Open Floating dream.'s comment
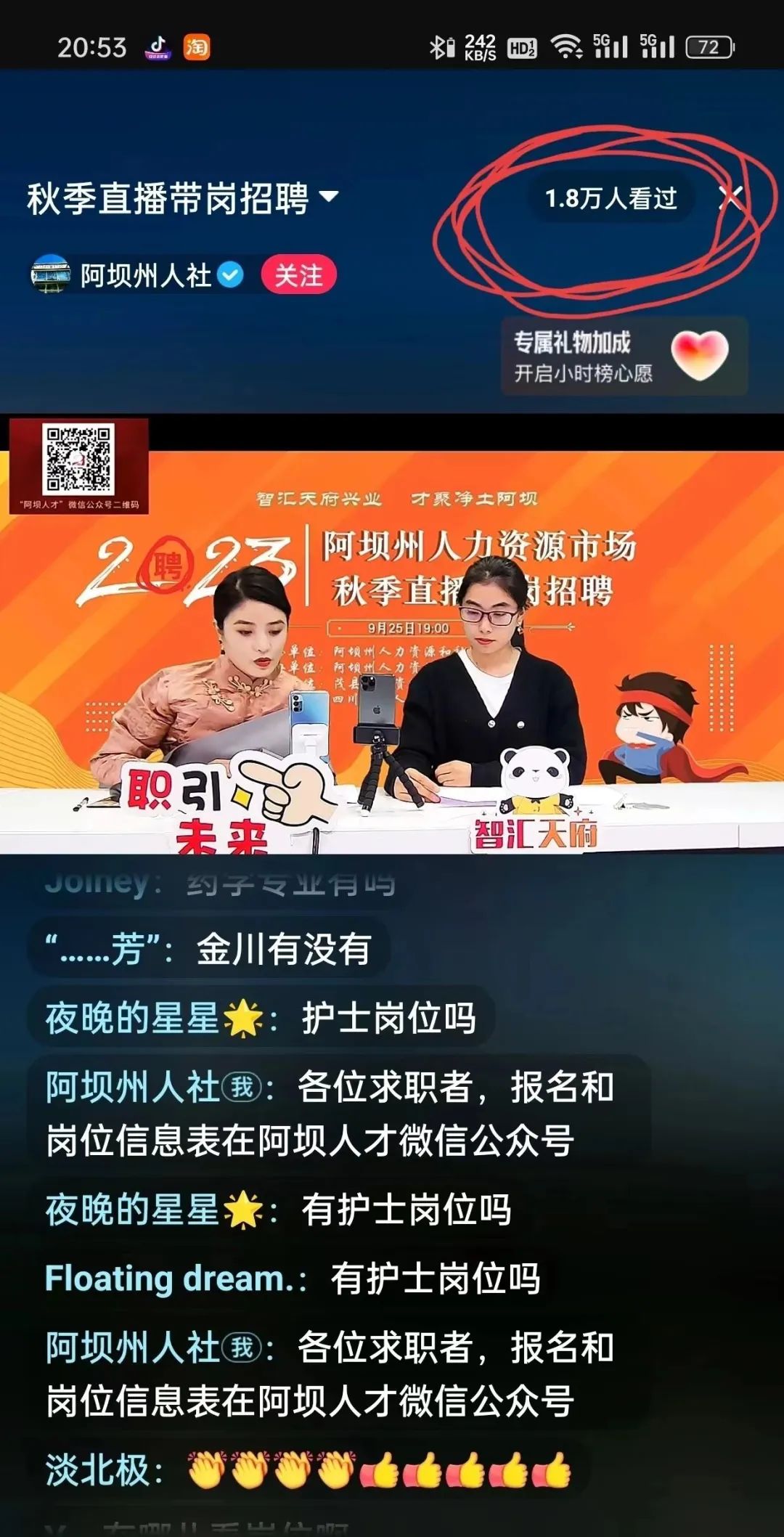The width and height of the screenshot is (784, 1537). pos(293,1279)
